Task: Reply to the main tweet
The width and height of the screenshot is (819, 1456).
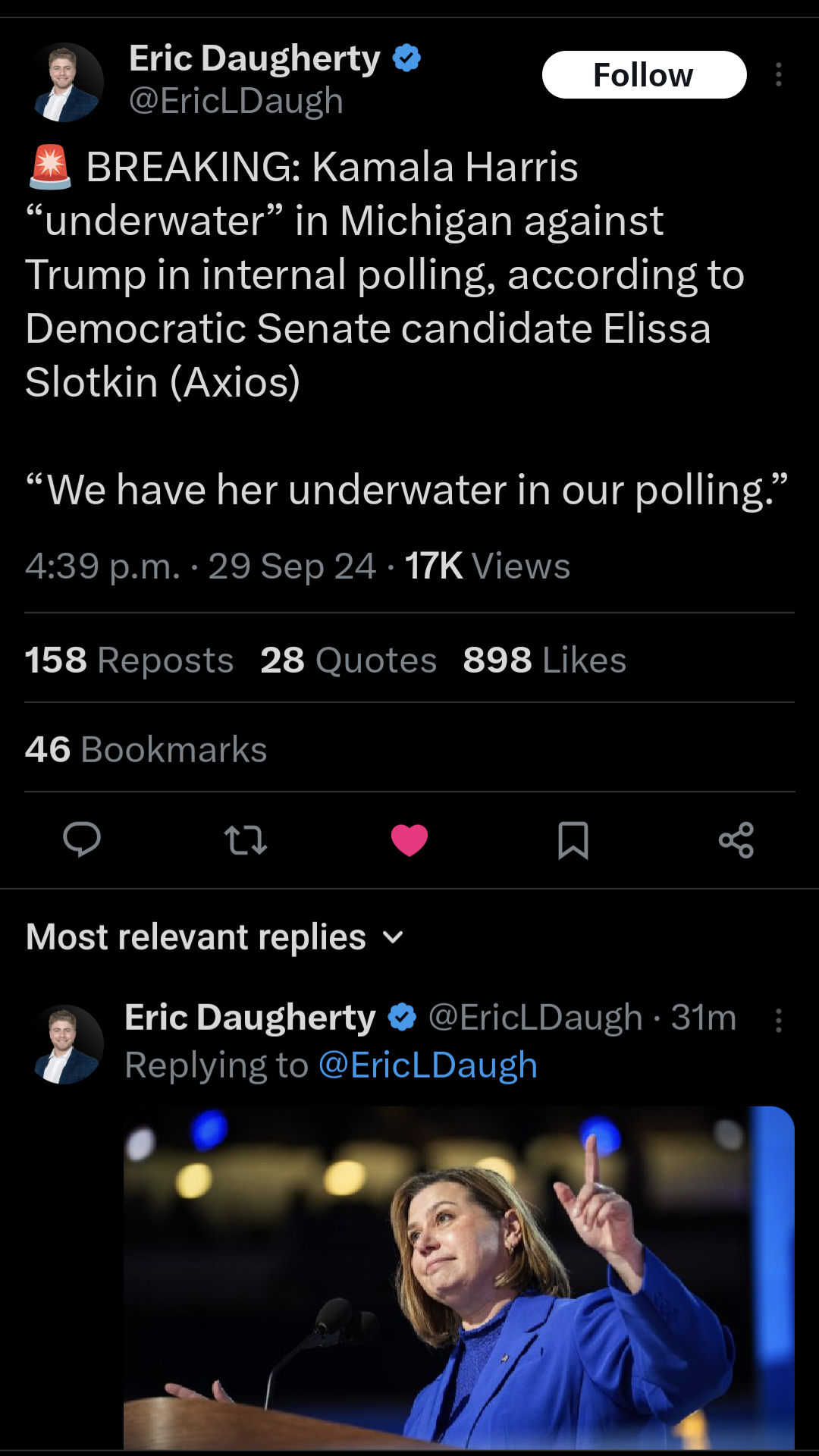Action: [82, 840]
